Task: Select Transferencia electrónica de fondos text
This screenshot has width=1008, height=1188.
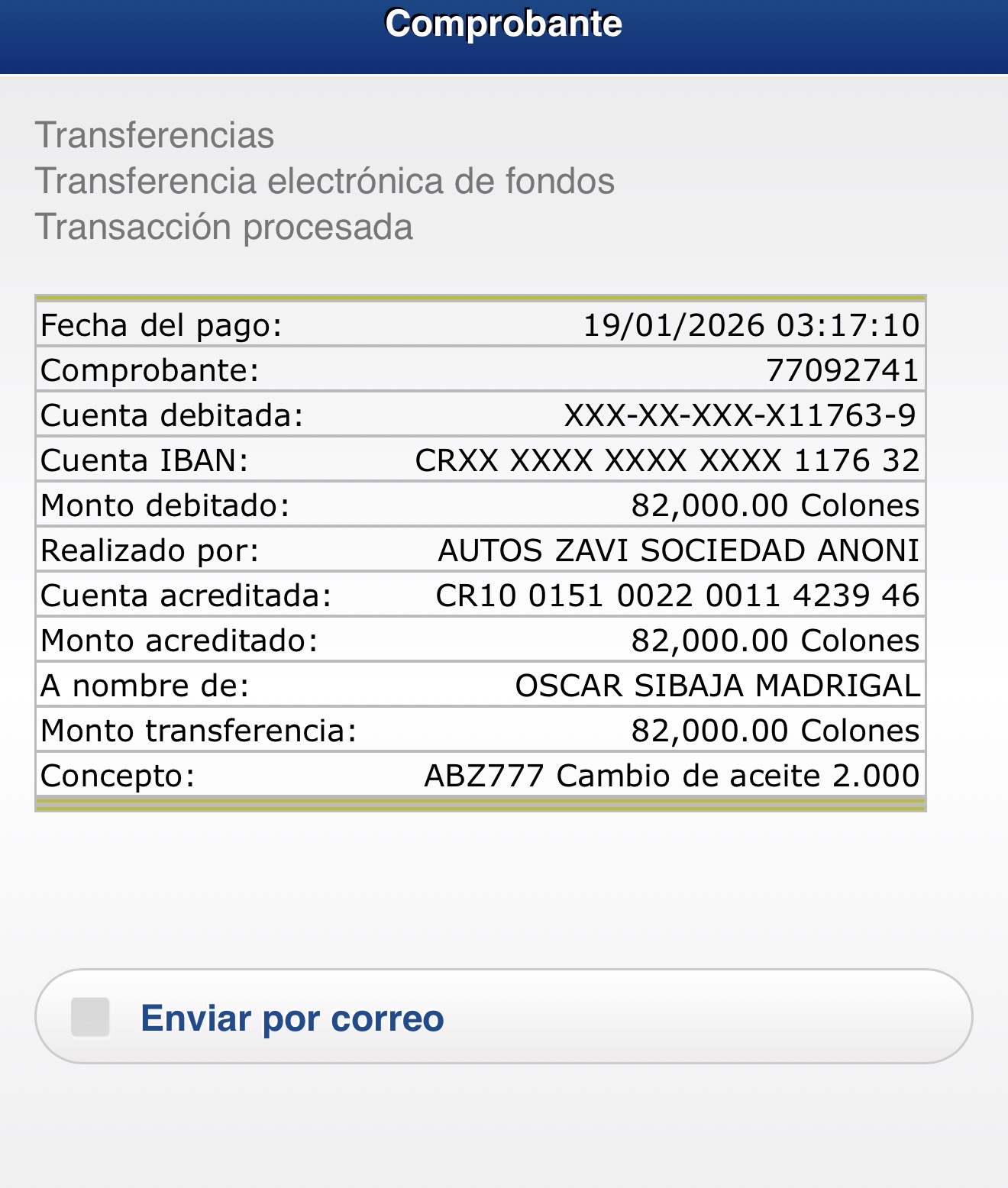Action: 326,182
